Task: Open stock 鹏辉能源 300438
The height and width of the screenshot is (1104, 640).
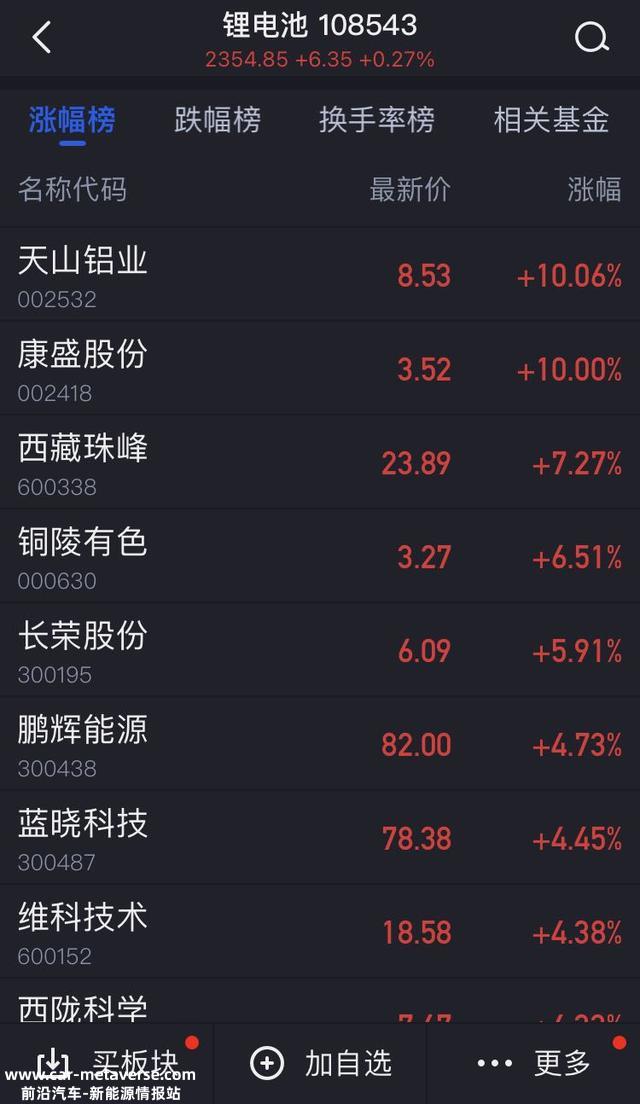Action: coord(320,744)
